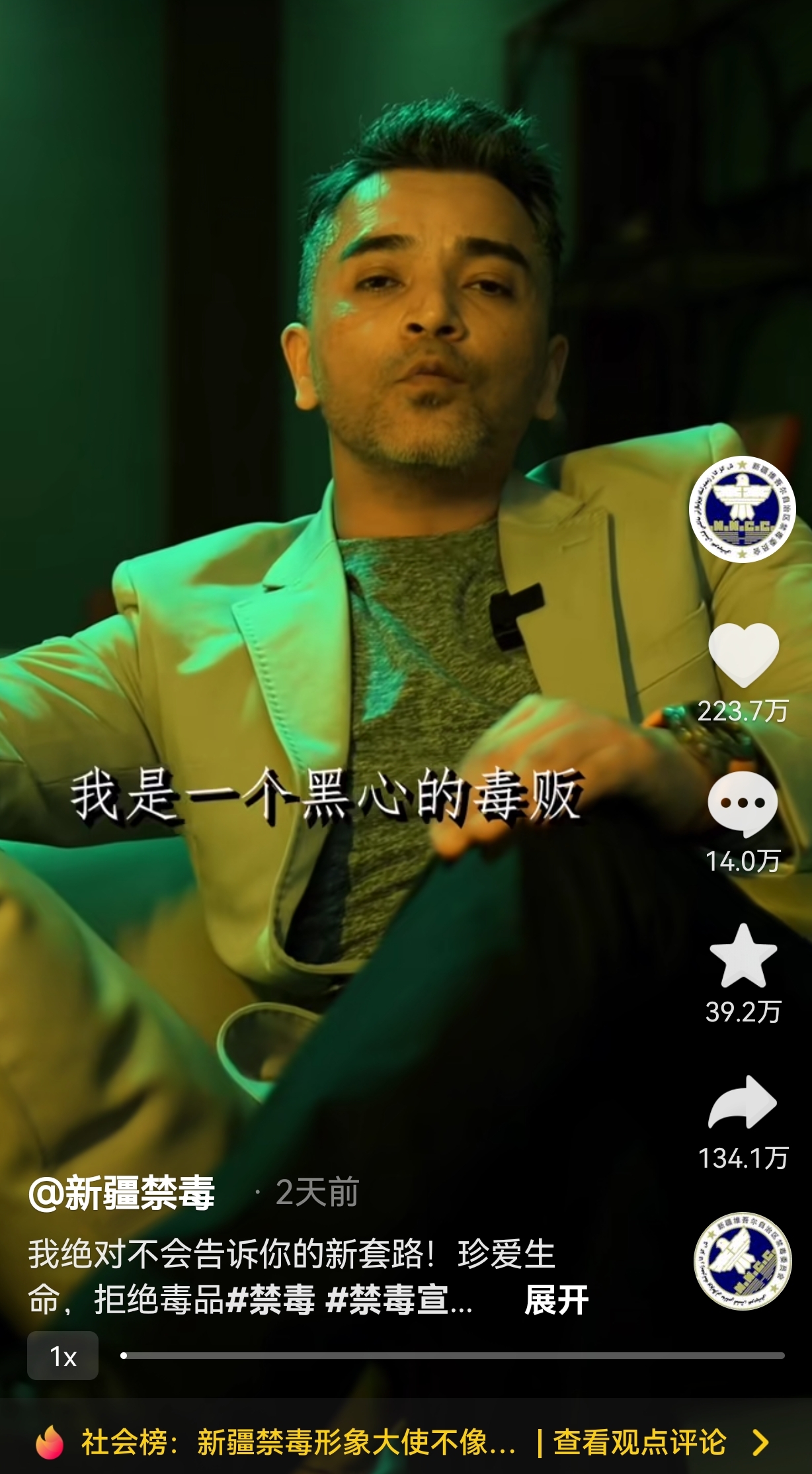Share this video
The width and height of the screenshot is (812, 1474).
(743, 1102)
